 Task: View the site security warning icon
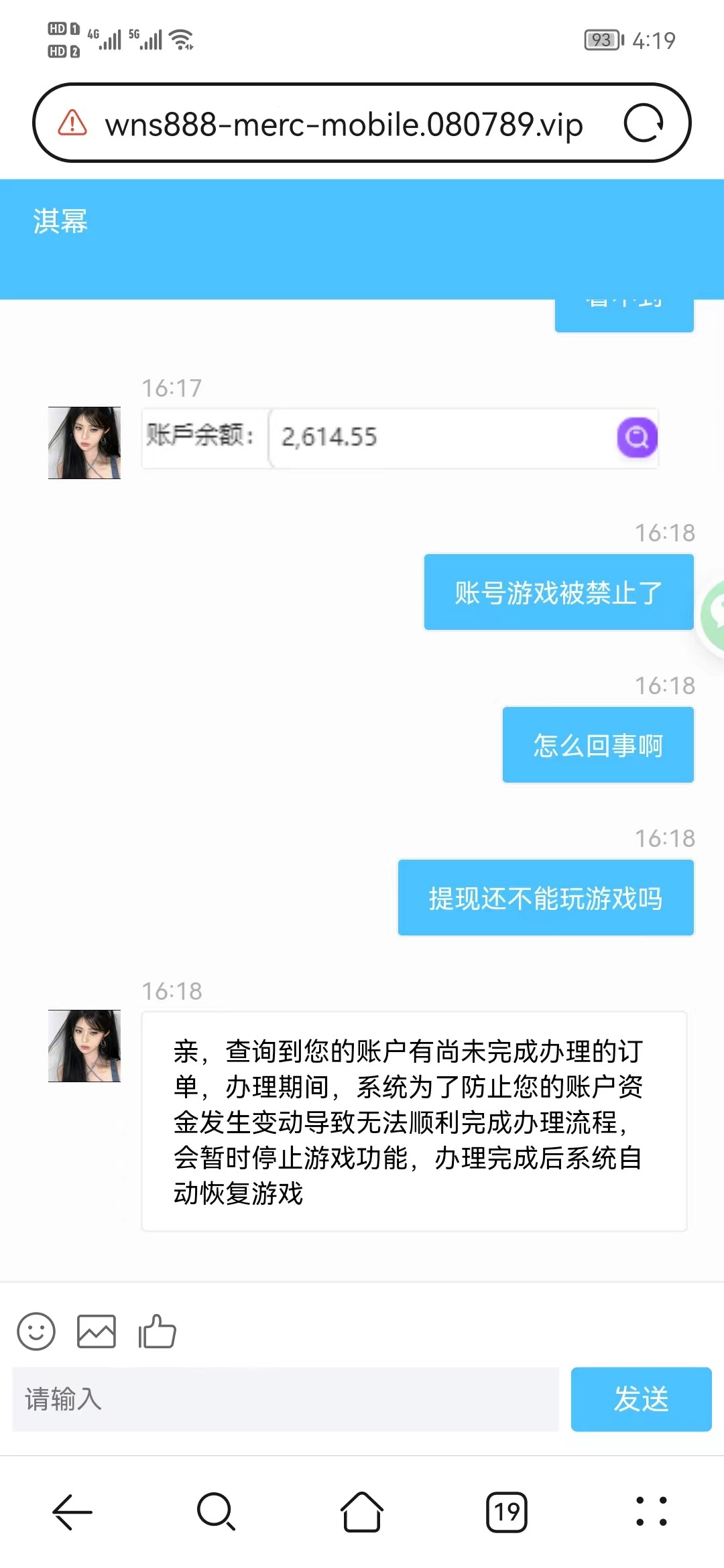tap(72, 123)
